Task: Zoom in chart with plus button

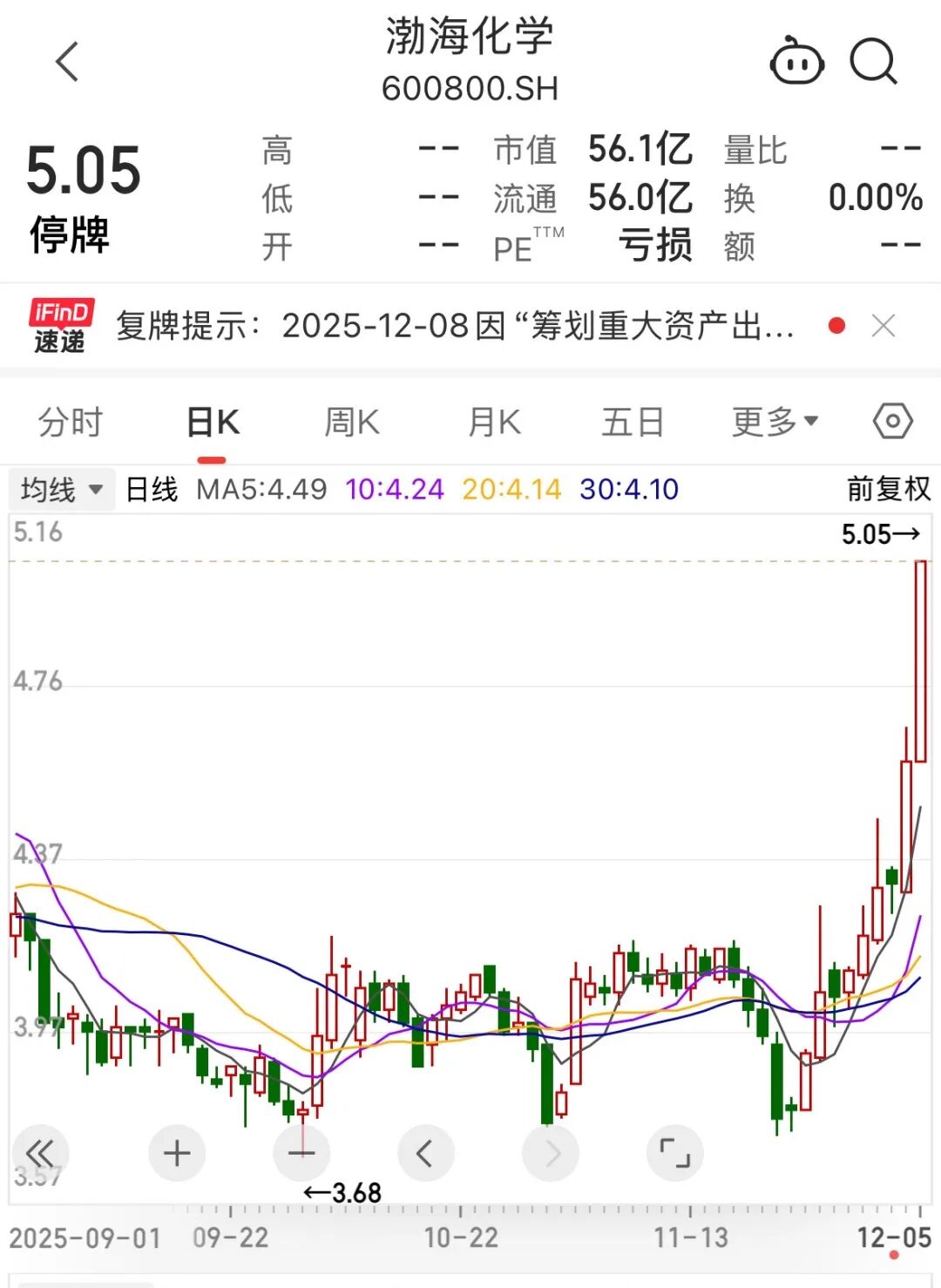Action: pyautogui.click(x=177, y=1153)
